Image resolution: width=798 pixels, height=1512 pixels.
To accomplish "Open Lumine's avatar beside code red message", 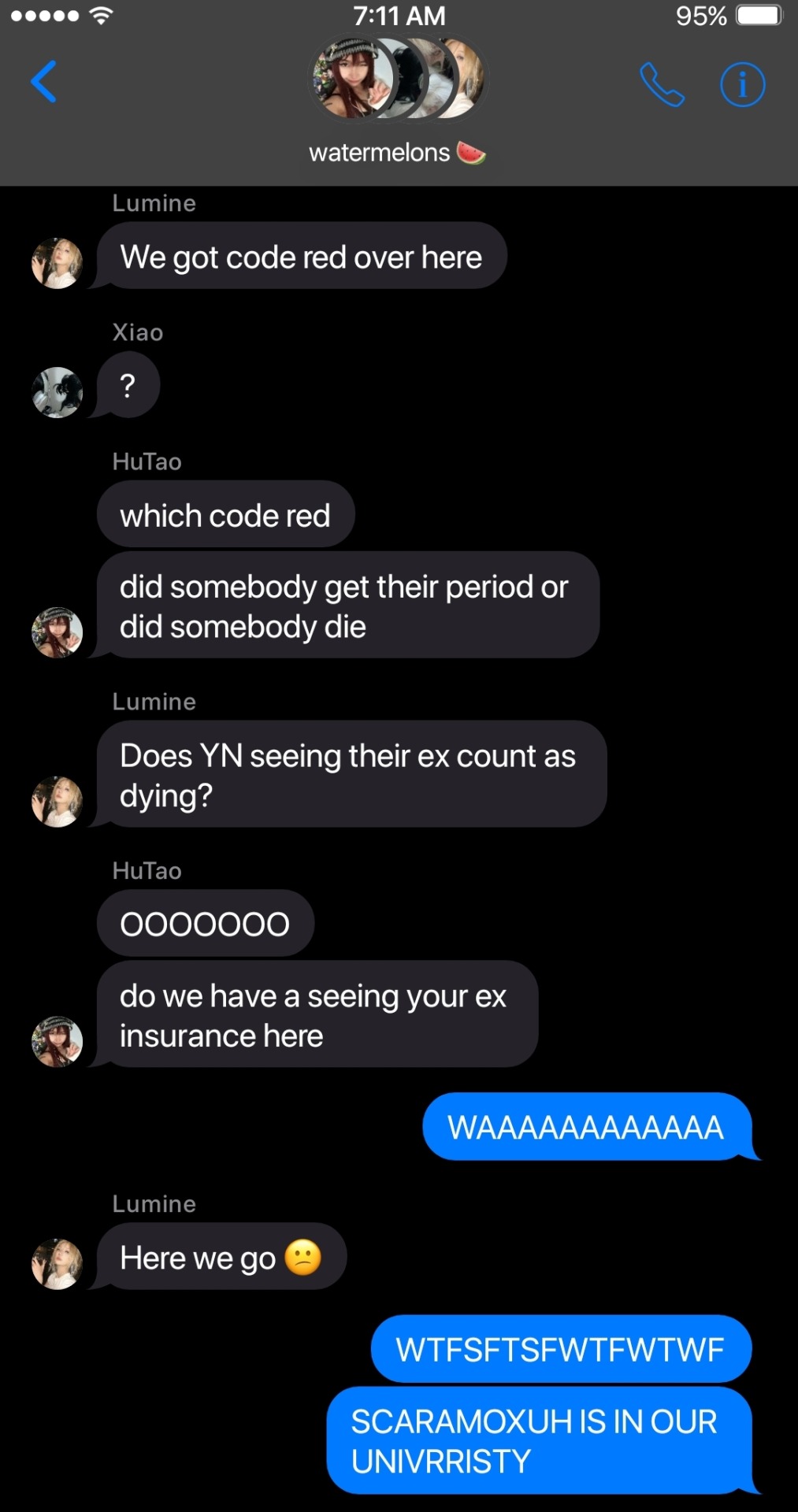I will [x=57, y=263].
